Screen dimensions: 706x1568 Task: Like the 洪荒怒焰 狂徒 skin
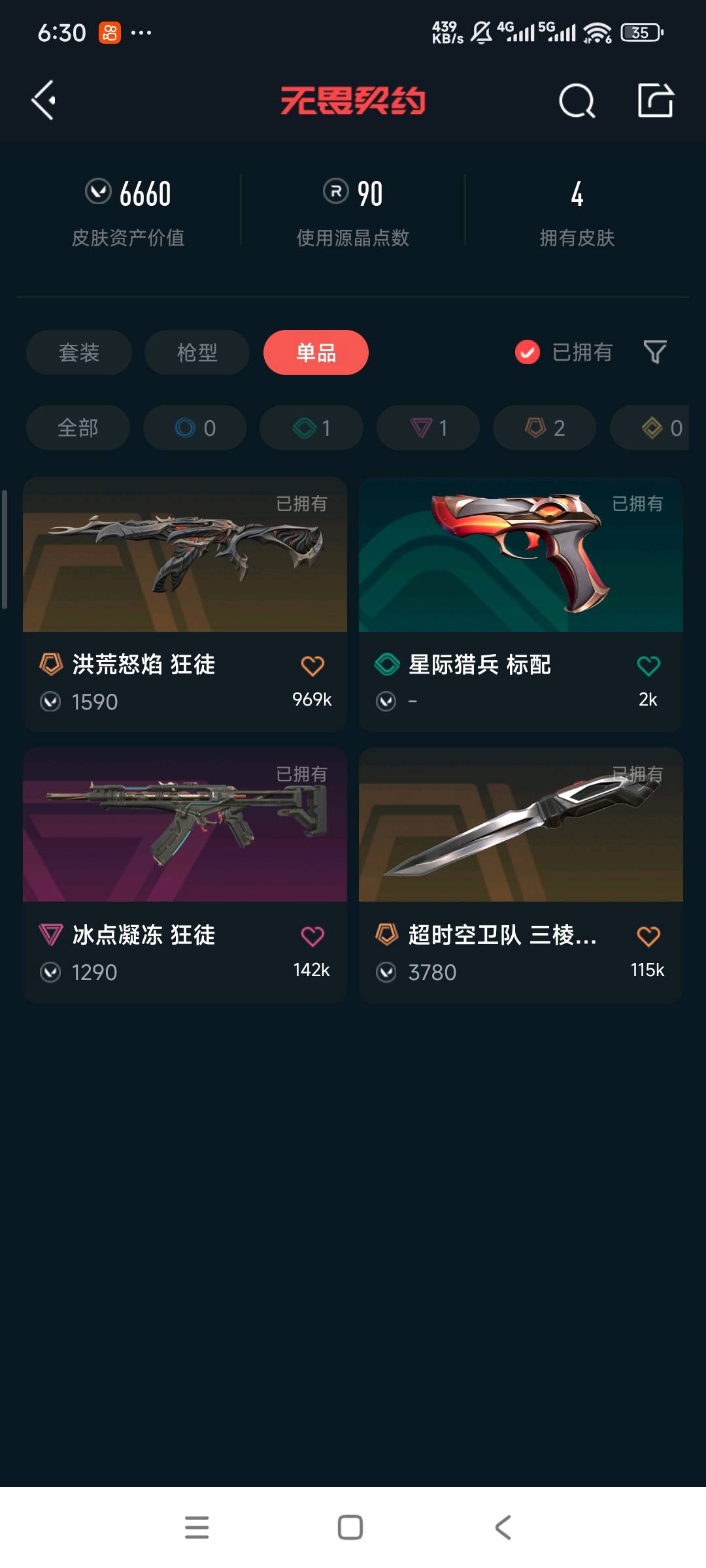312,666
